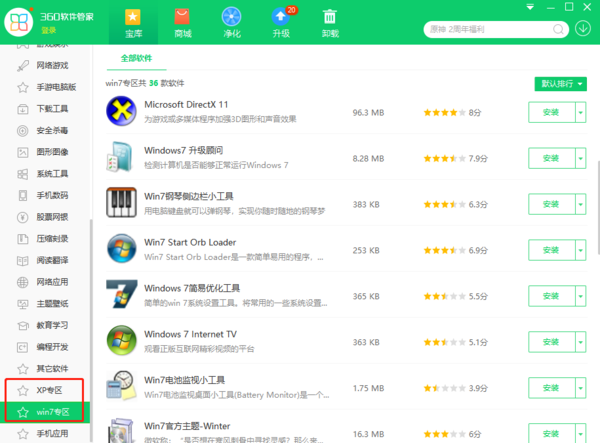
Task: Select XP专区 in the sidebar
Action: coord(50,390)
